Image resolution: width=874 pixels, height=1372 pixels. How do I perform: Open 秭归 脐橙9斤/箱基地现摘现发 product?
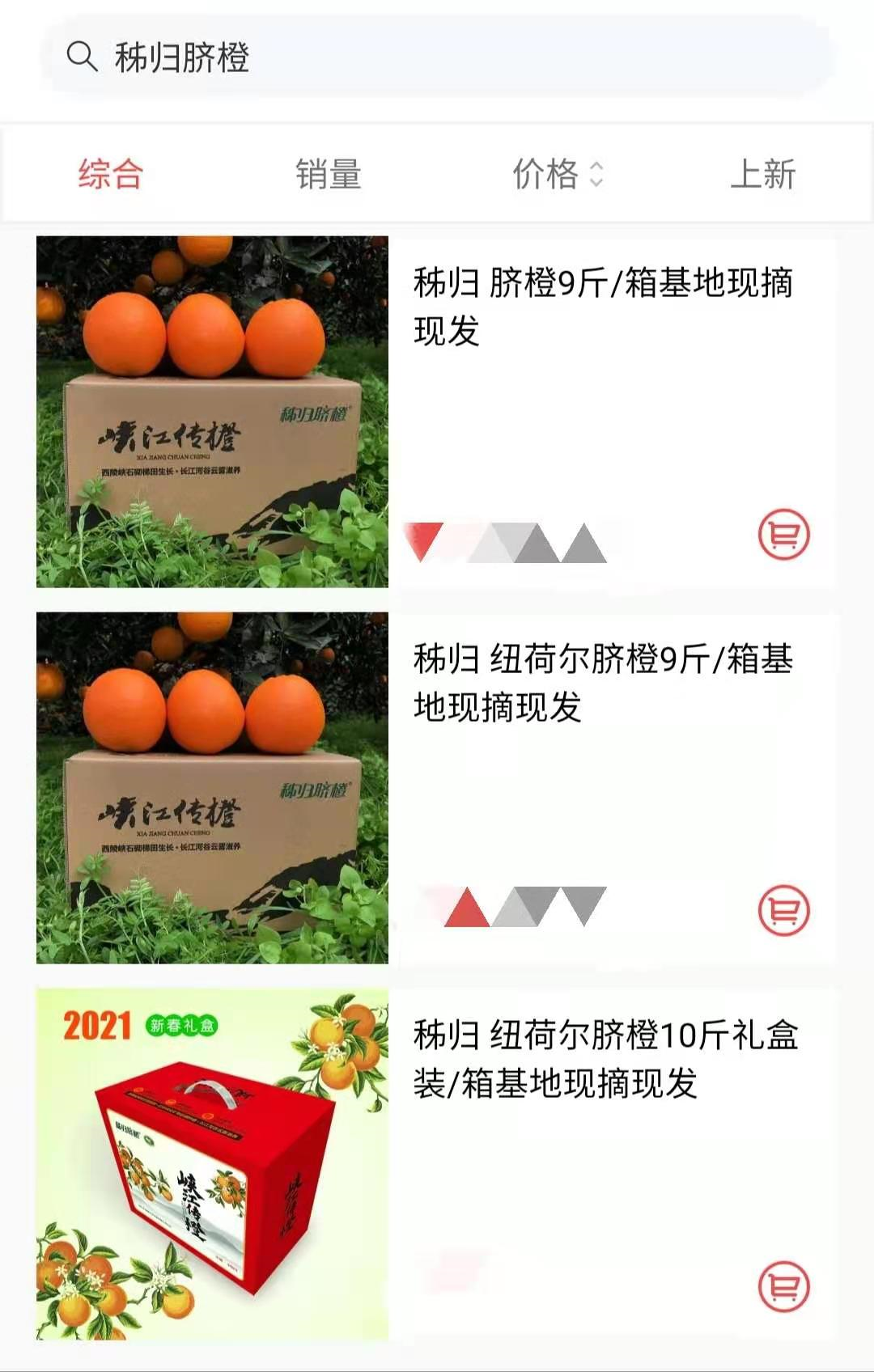coord(602,307)
